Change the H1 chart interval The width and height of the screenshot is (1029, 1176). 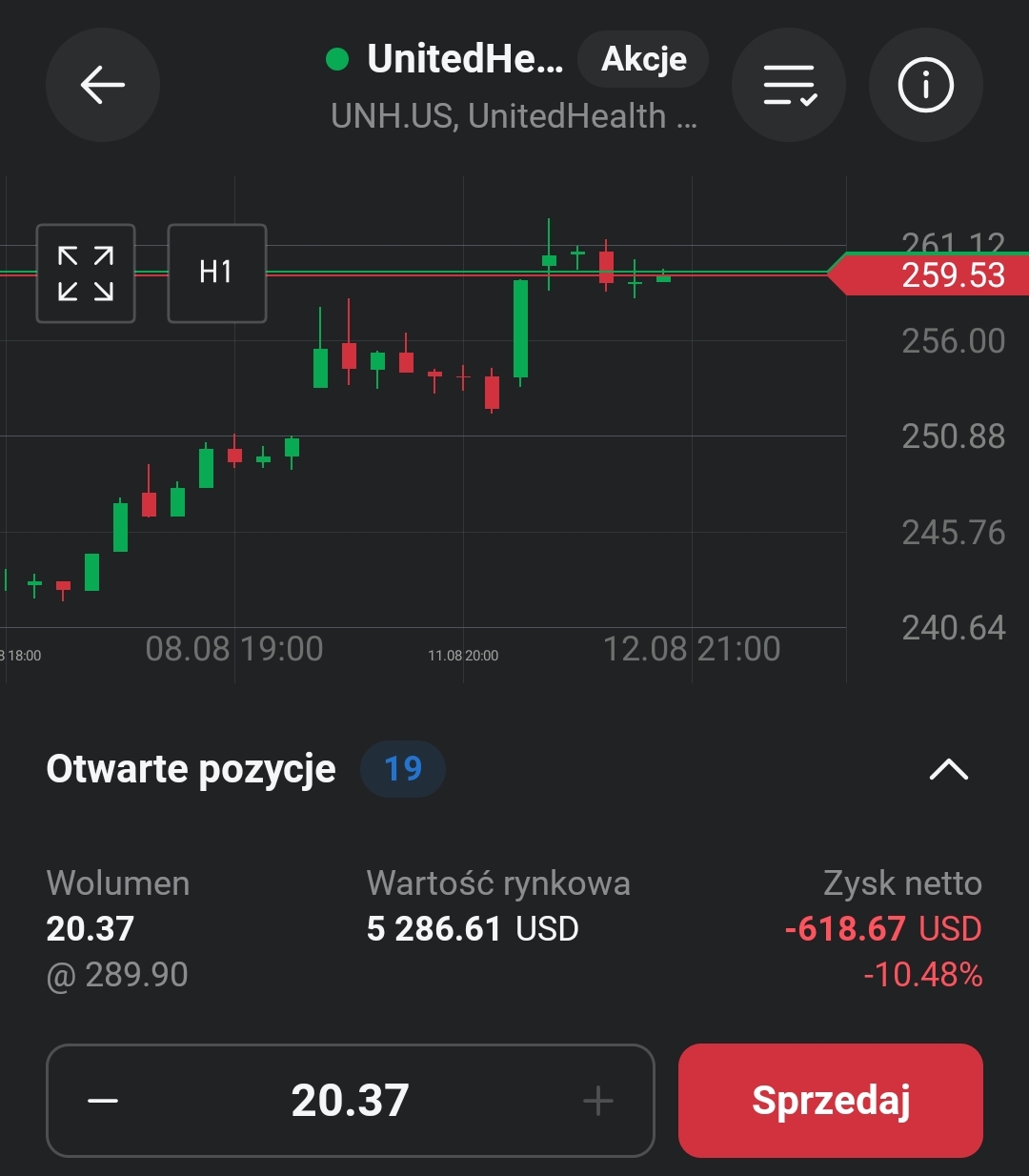click(x=216, y=274)
